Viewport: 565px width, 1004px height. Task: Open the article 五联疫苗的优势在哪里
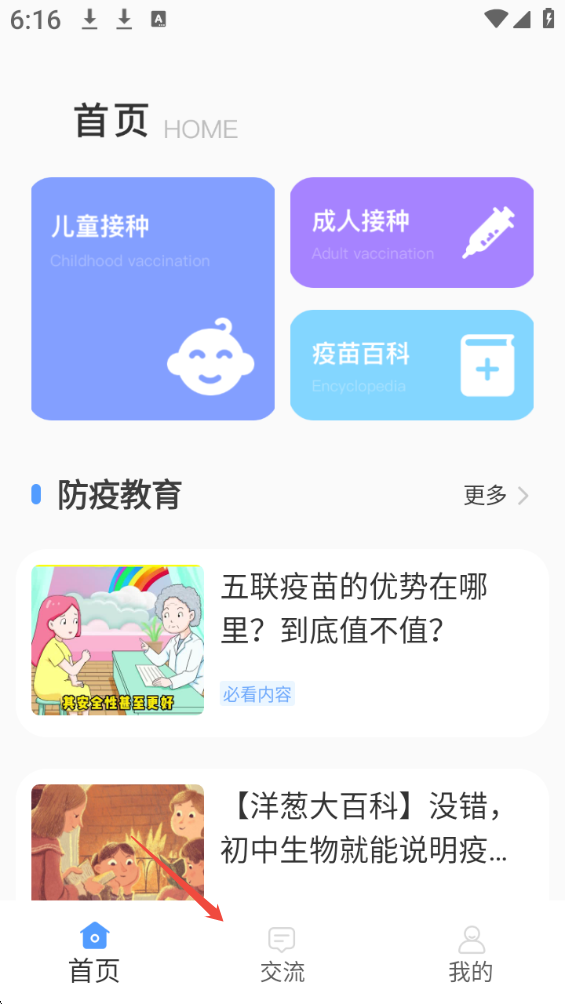coord(282,642)
